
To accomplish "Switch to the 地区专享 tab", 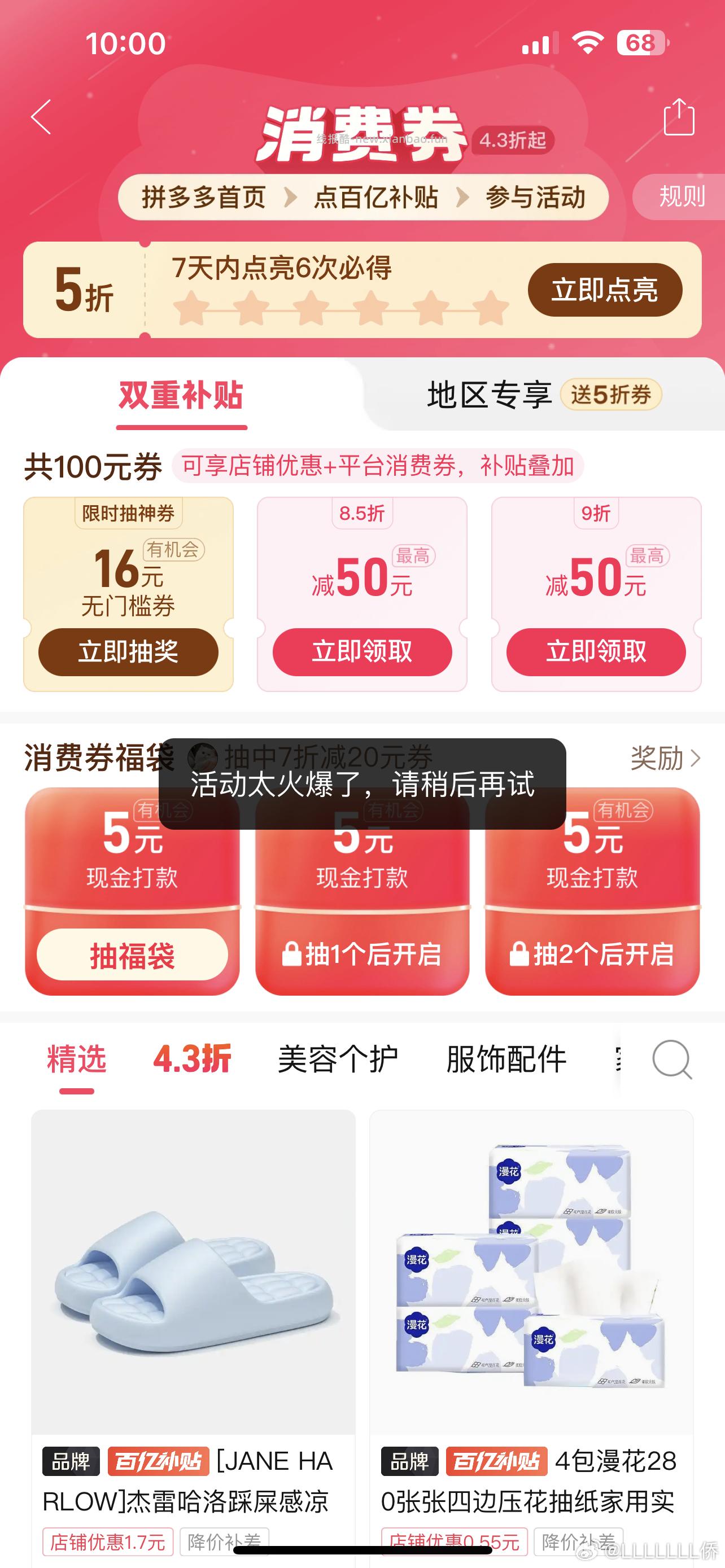I will point(489,395).
